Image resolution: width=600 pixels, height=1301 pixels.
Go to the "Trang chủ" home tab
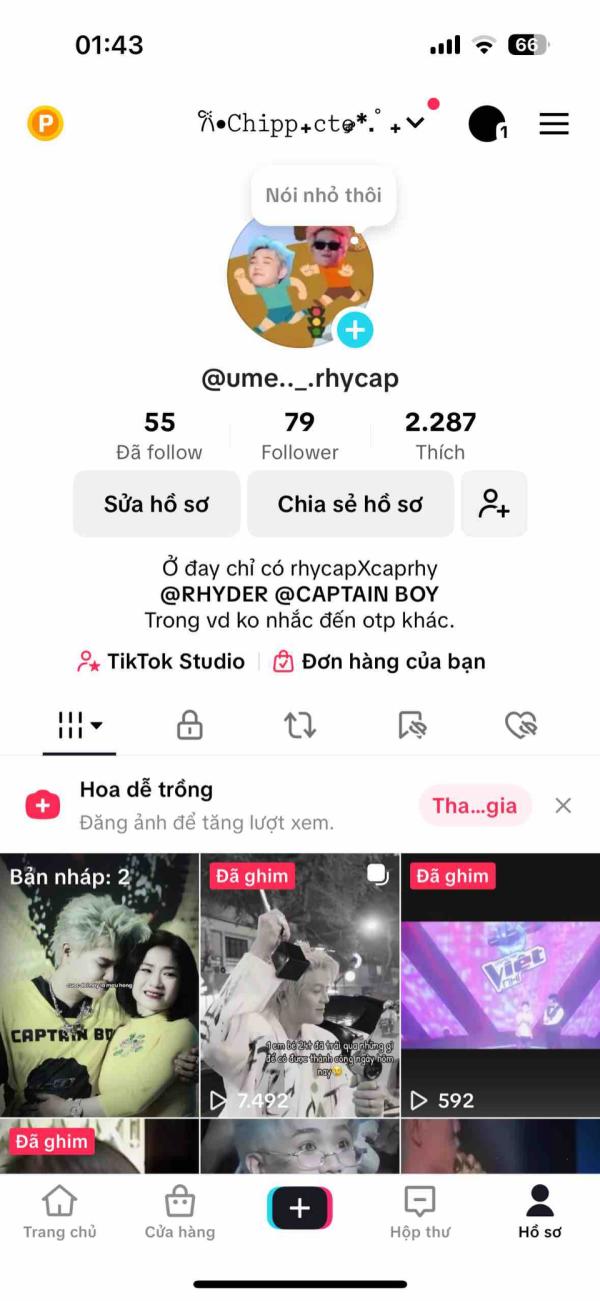click(x=60, y=1212)
